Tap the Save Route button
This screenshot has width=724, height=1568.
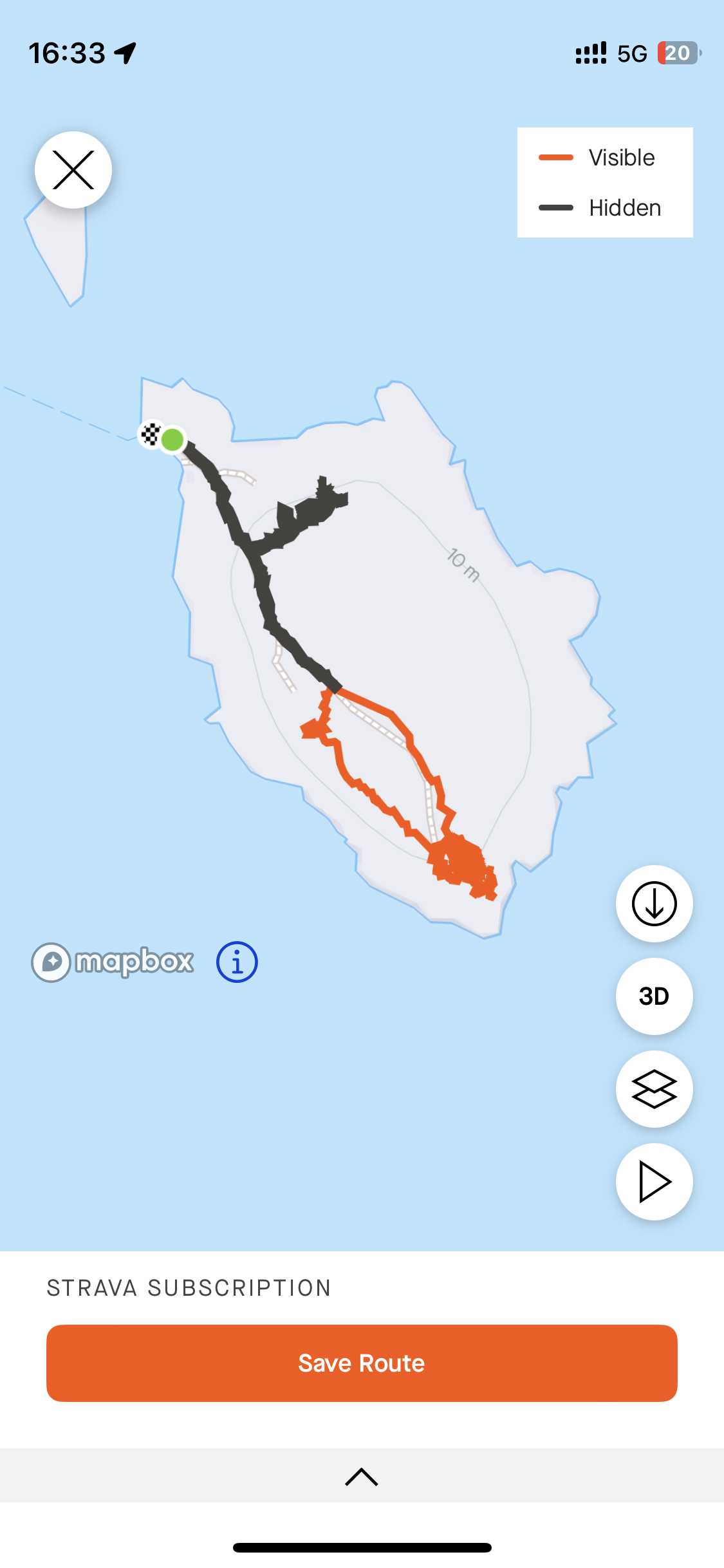[362, 1363]
